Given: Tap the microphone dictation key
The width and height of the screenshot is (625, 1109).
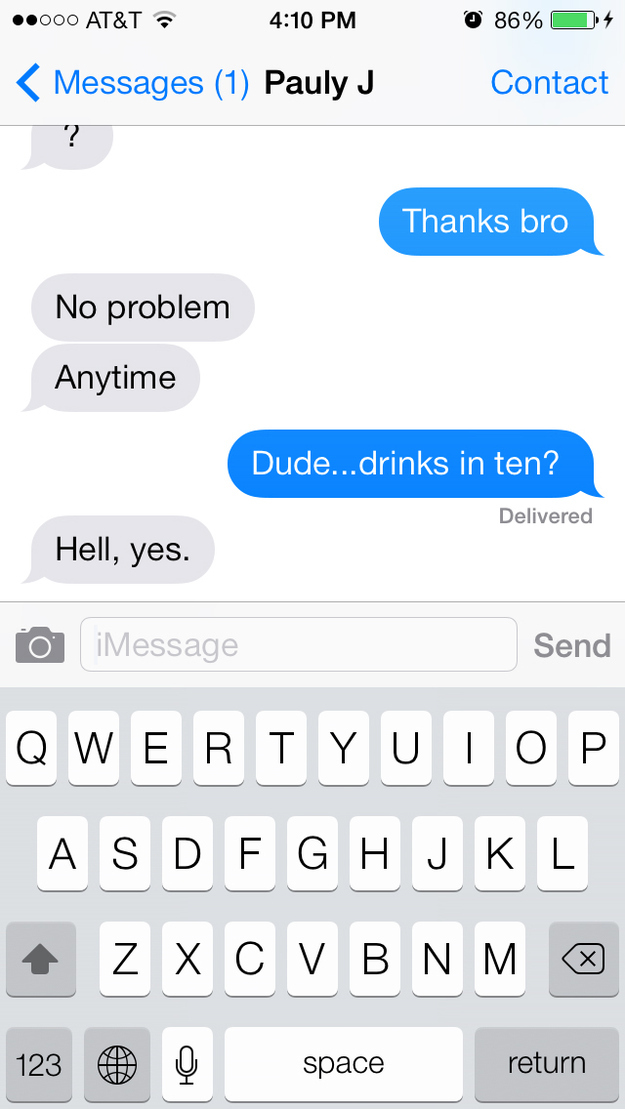Looking at the screenshot, I should click(x=187, y=1064).
